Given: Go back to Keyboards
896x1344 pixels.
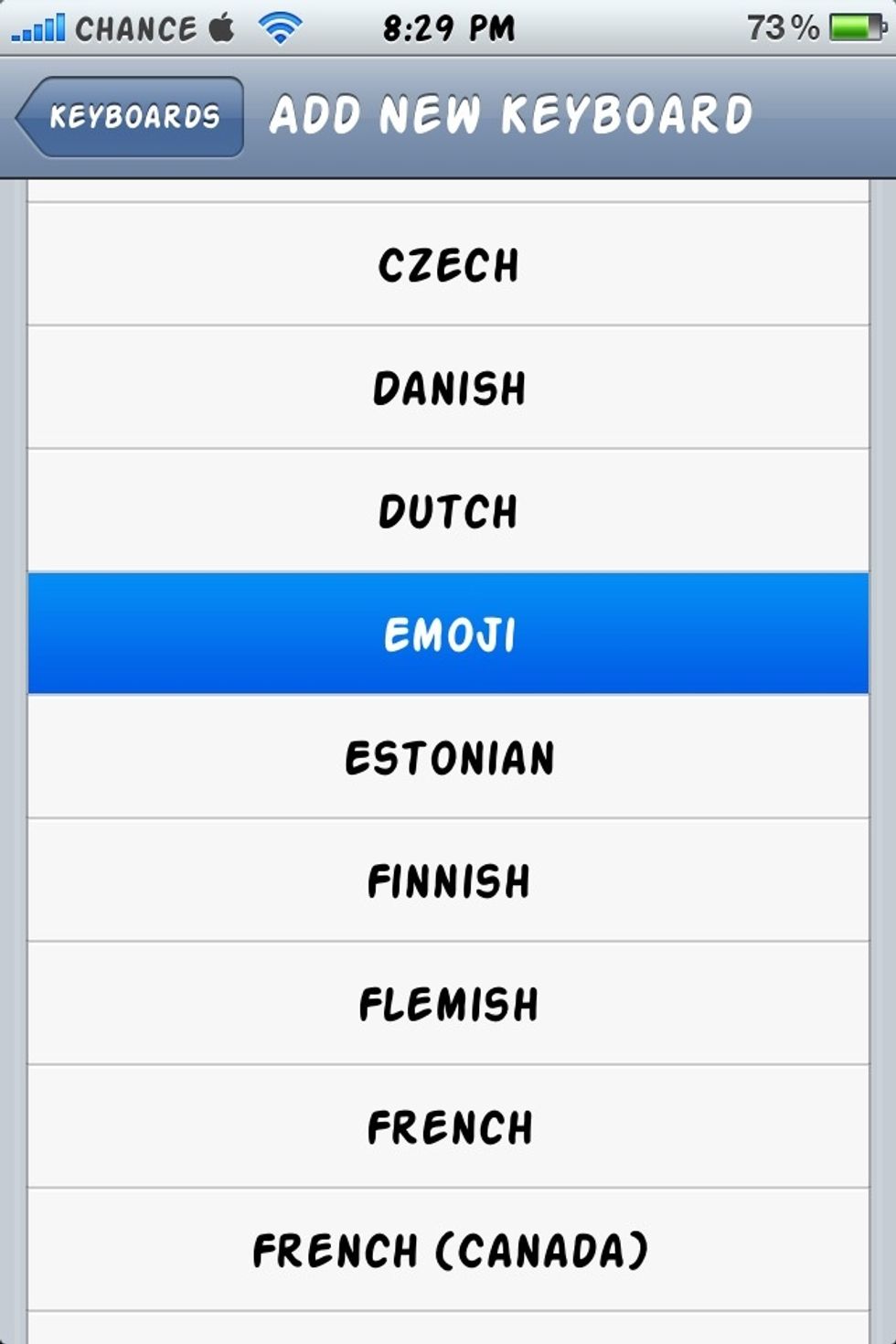Looking at the screenshot, I should 133,117.
